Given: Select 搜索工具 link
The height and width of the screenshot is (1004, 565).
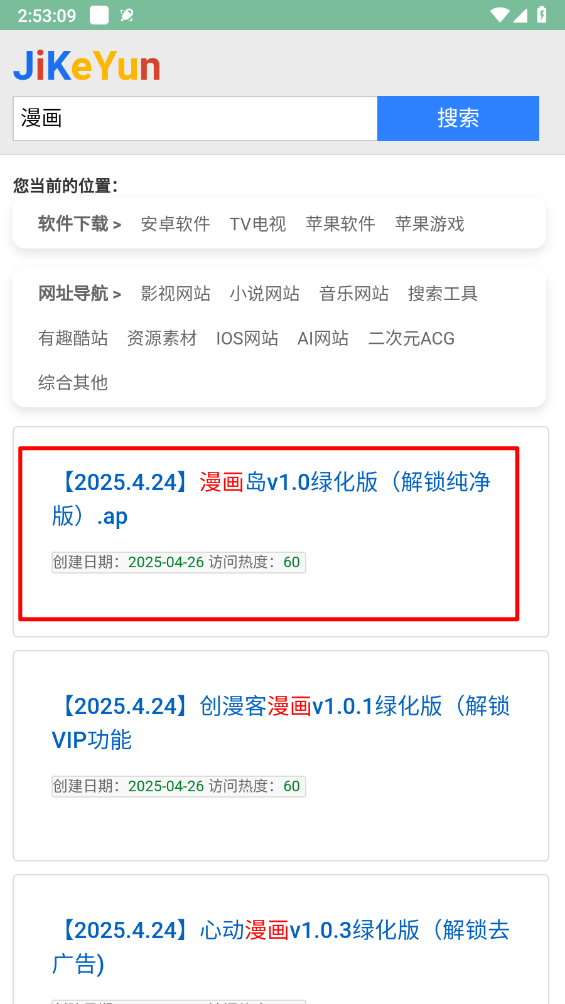Looking at the screenshot, I should tap(443, 294).
